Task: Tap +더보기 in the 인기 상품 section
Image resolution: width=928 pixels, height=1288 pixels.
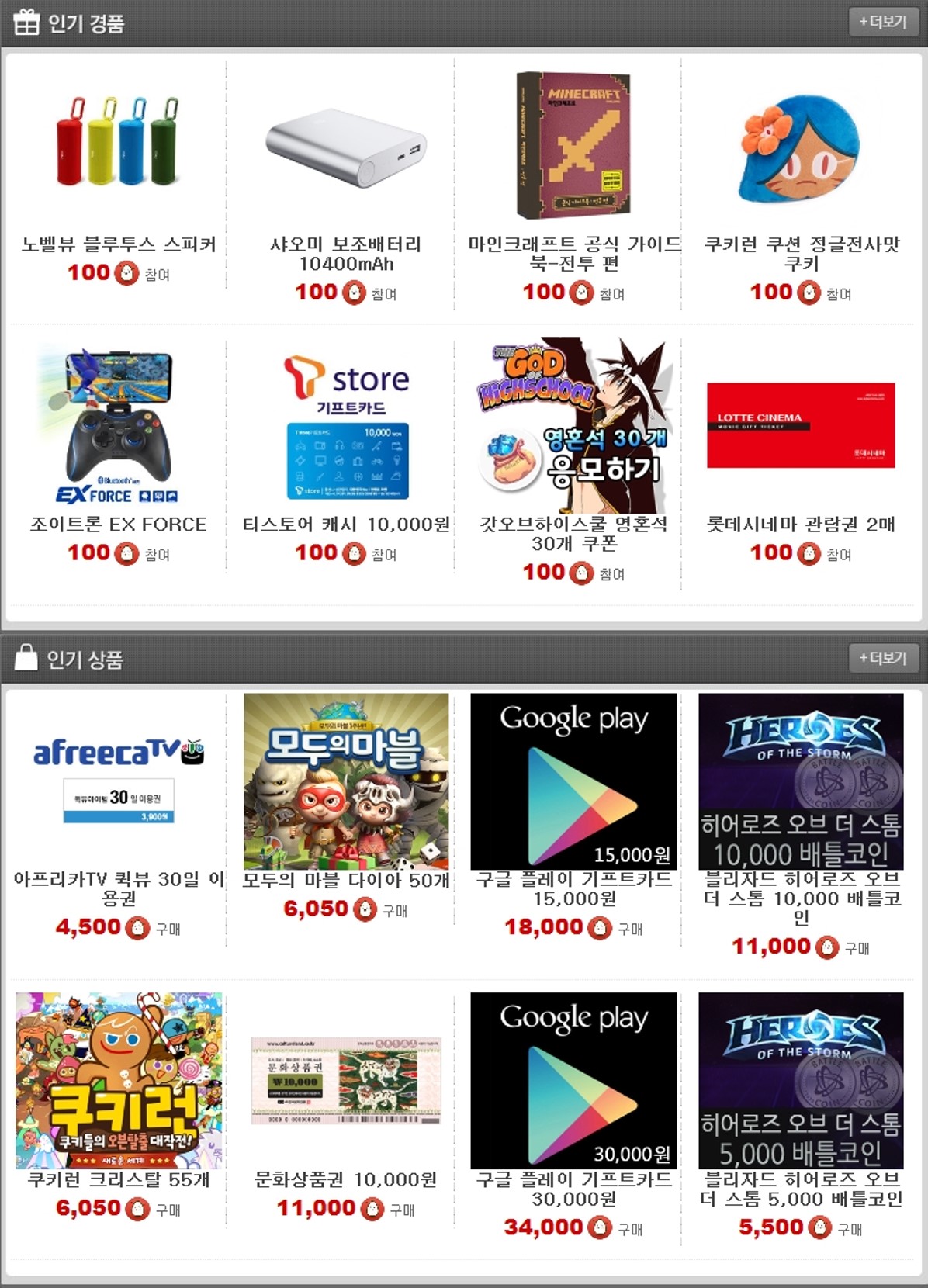Action: point(883,658)
